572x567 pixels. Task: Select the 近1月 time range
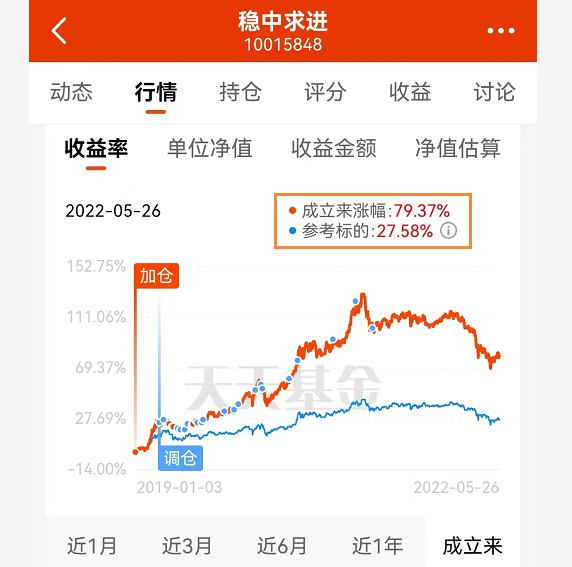(x=92, y=546)
